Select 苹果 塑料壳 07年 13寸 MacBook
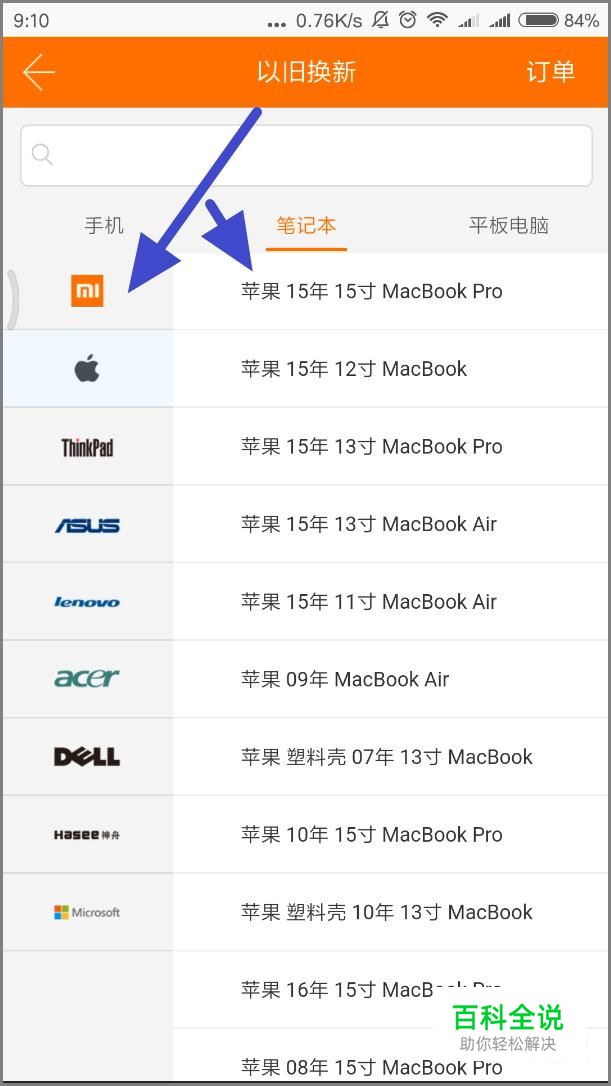The width and height of the screenshot is (611, 1086). point(387,757)
